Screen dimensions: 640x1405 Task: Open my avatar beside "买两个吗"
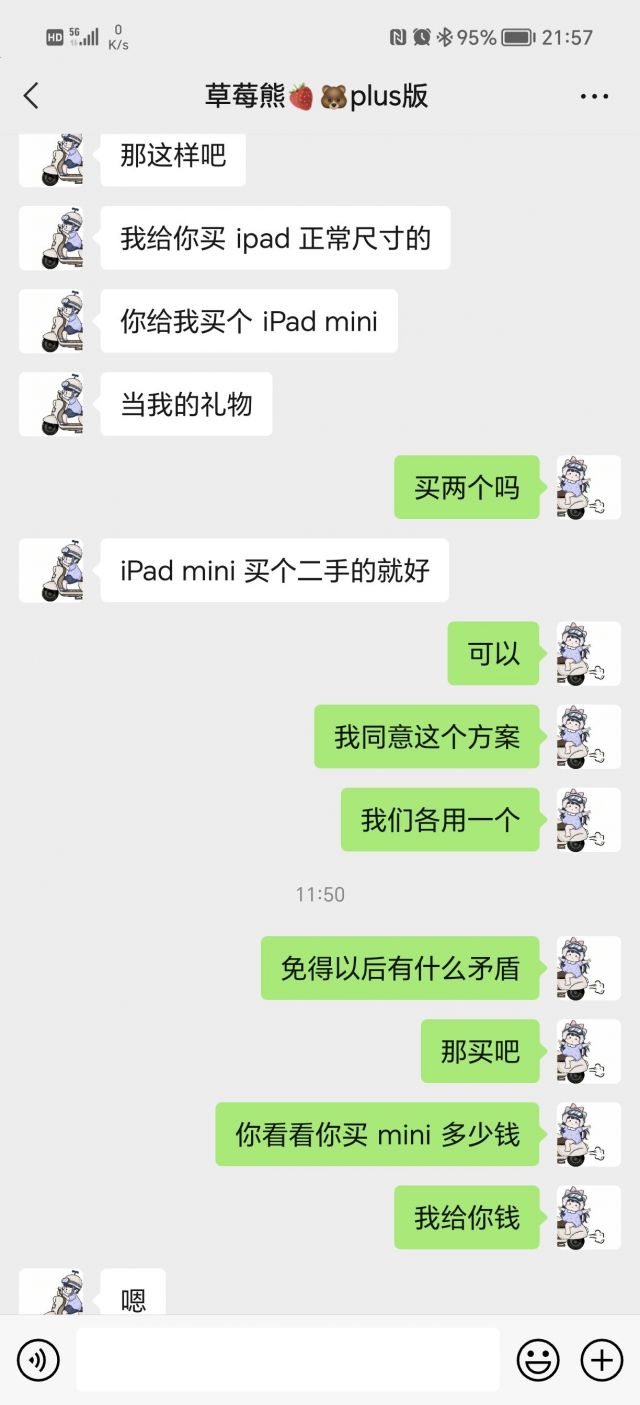(x=589, y=487)
